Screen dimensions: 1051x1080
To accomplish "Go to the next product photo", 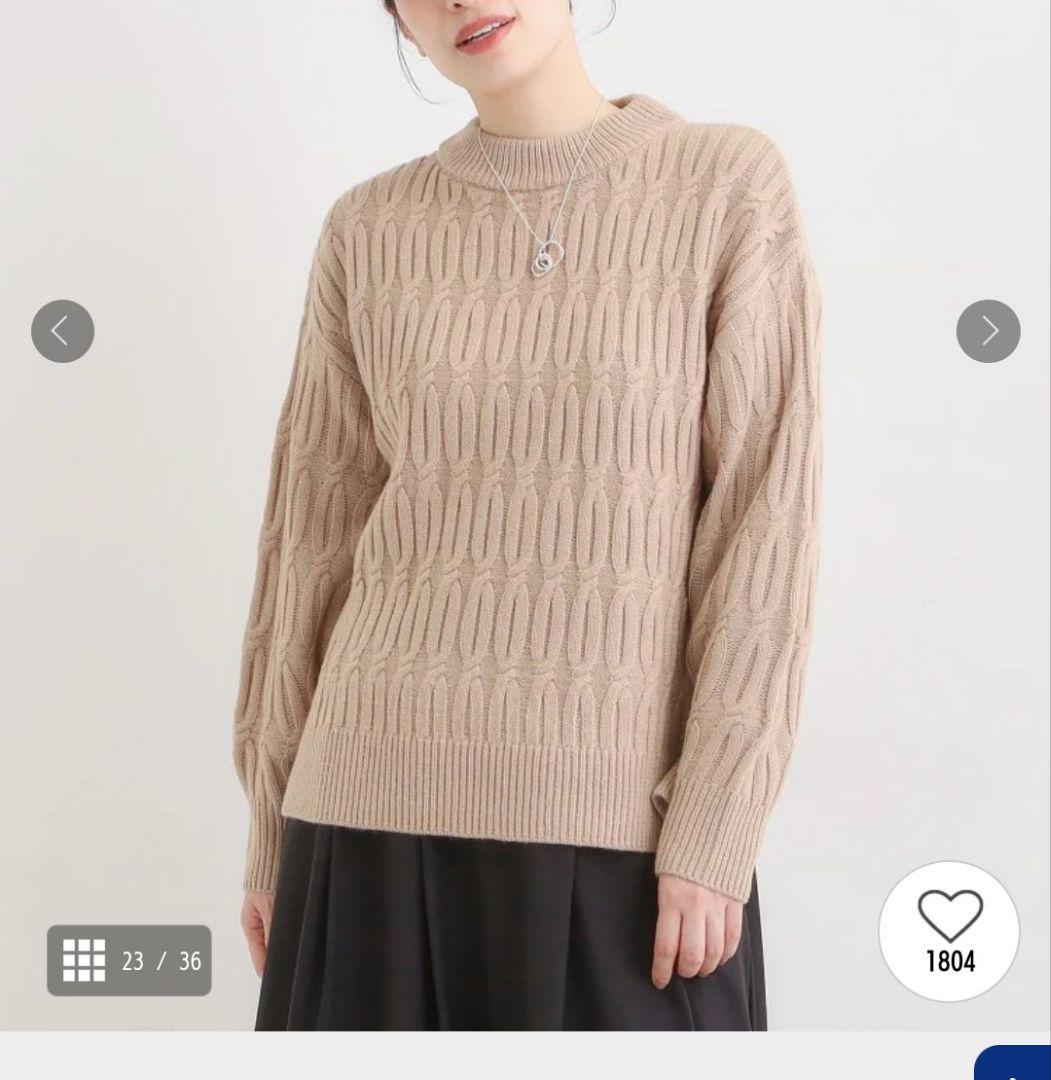I will point(988,331).
